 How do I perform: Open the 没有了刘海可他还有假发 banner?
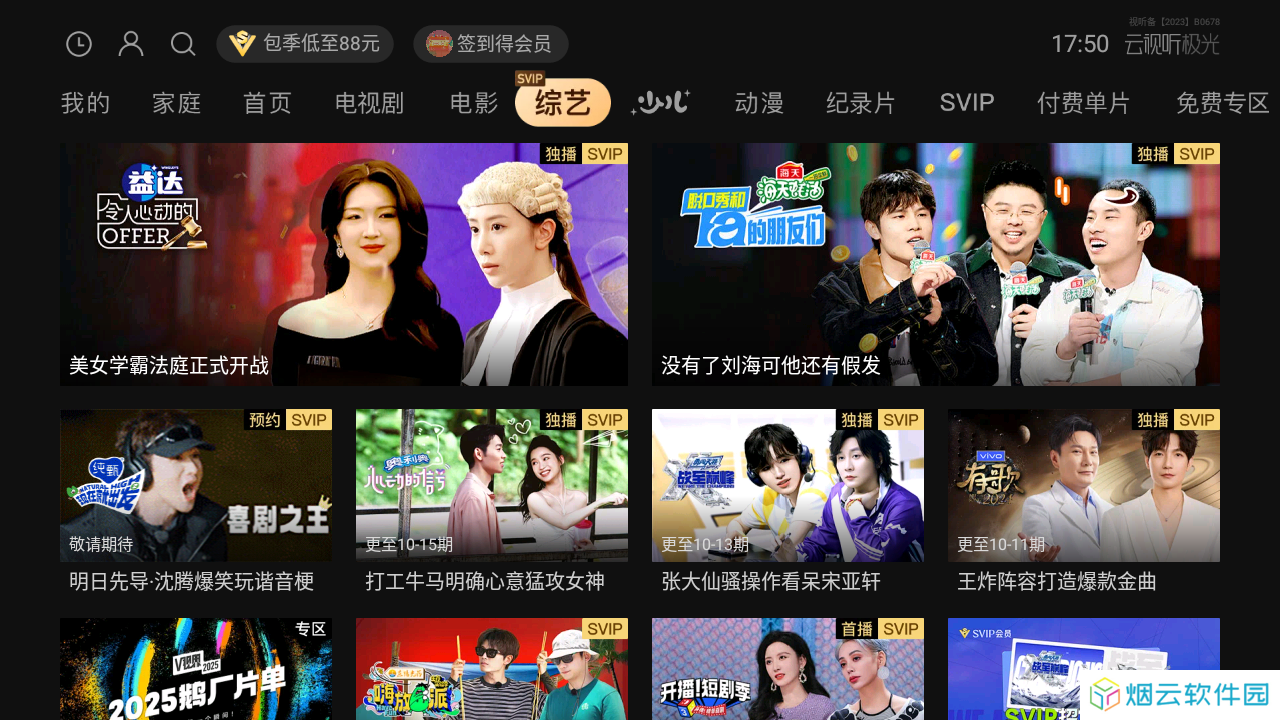pyautogui.click(x=936, y=264)
